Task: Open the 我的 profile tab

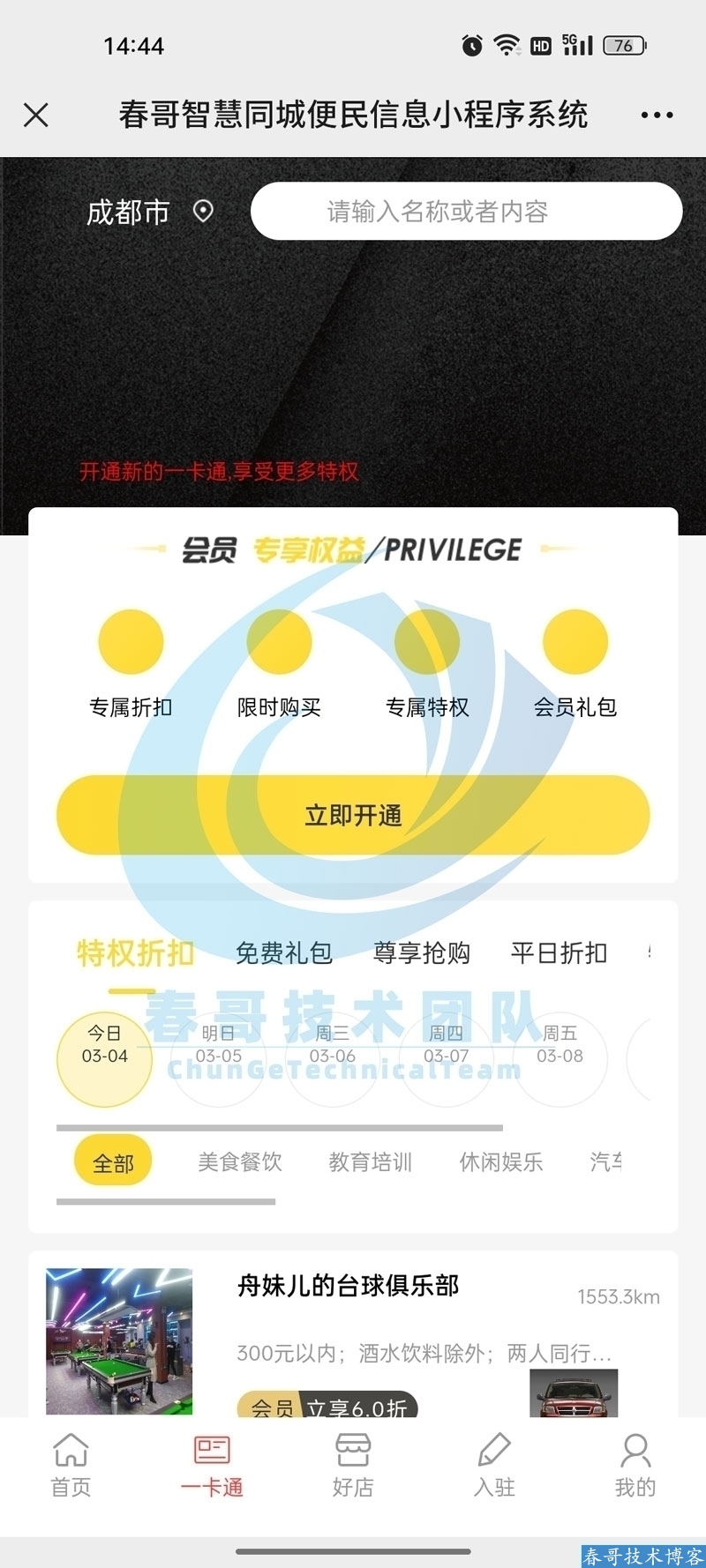Action: pos(635,1466)
